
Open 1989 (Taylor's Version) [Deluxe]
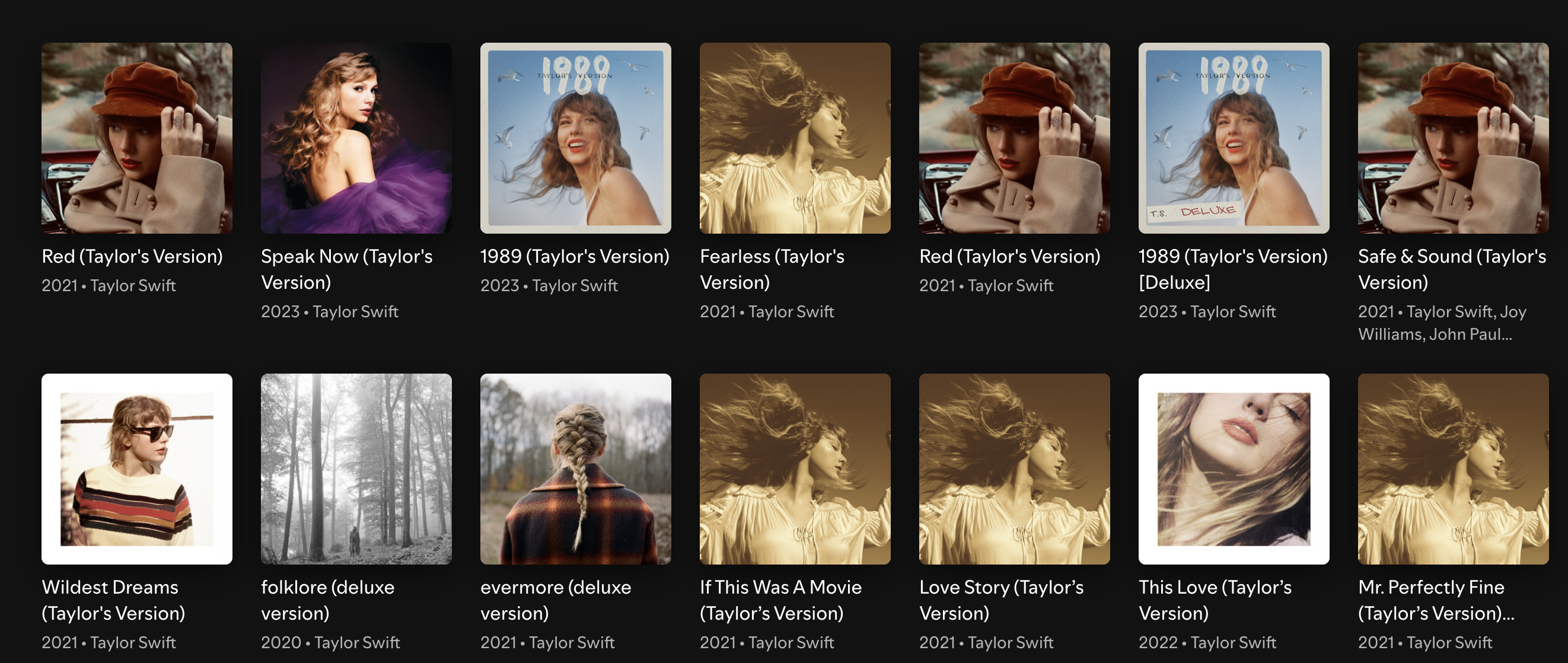[1234, 138]
